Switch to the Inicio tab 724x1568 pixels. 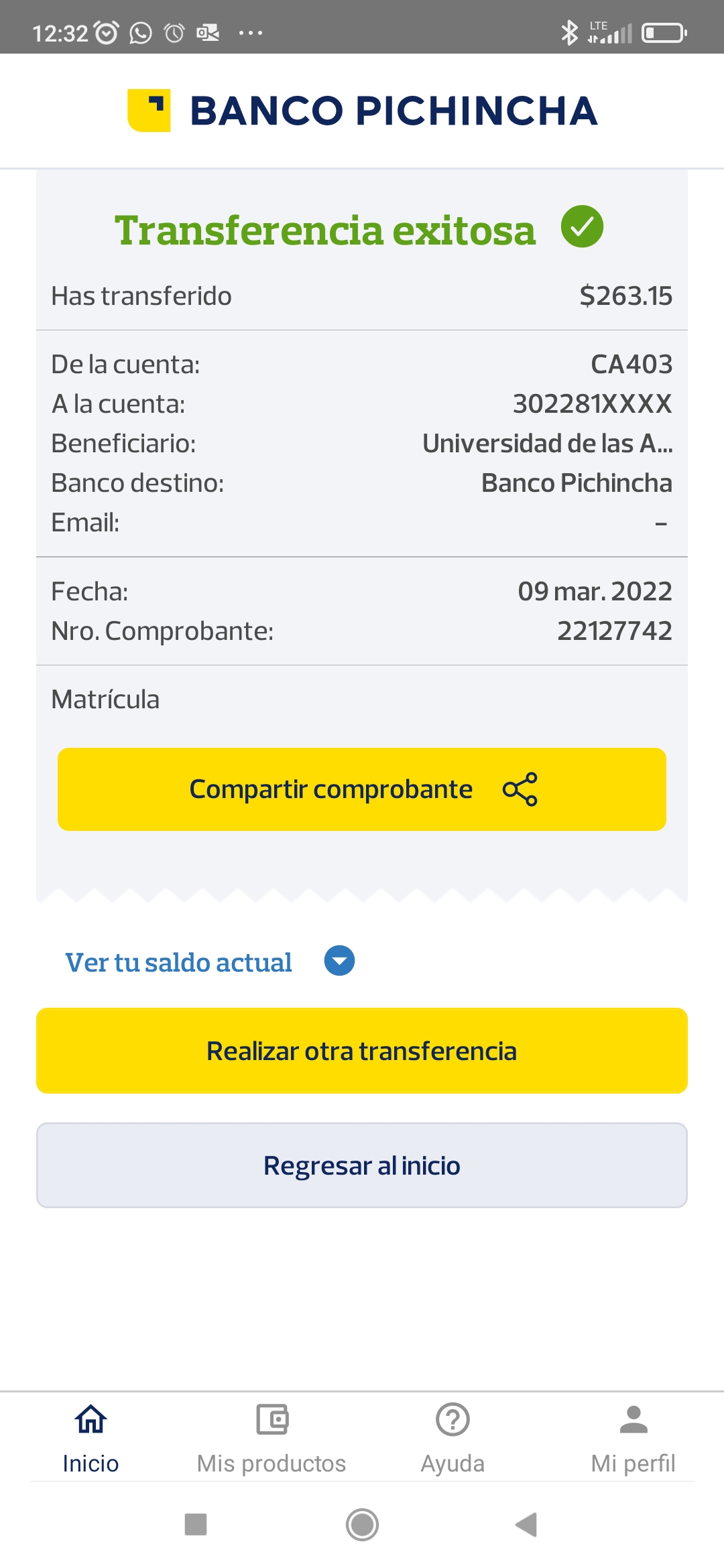pyautogui.click(x=90, y=1437)
